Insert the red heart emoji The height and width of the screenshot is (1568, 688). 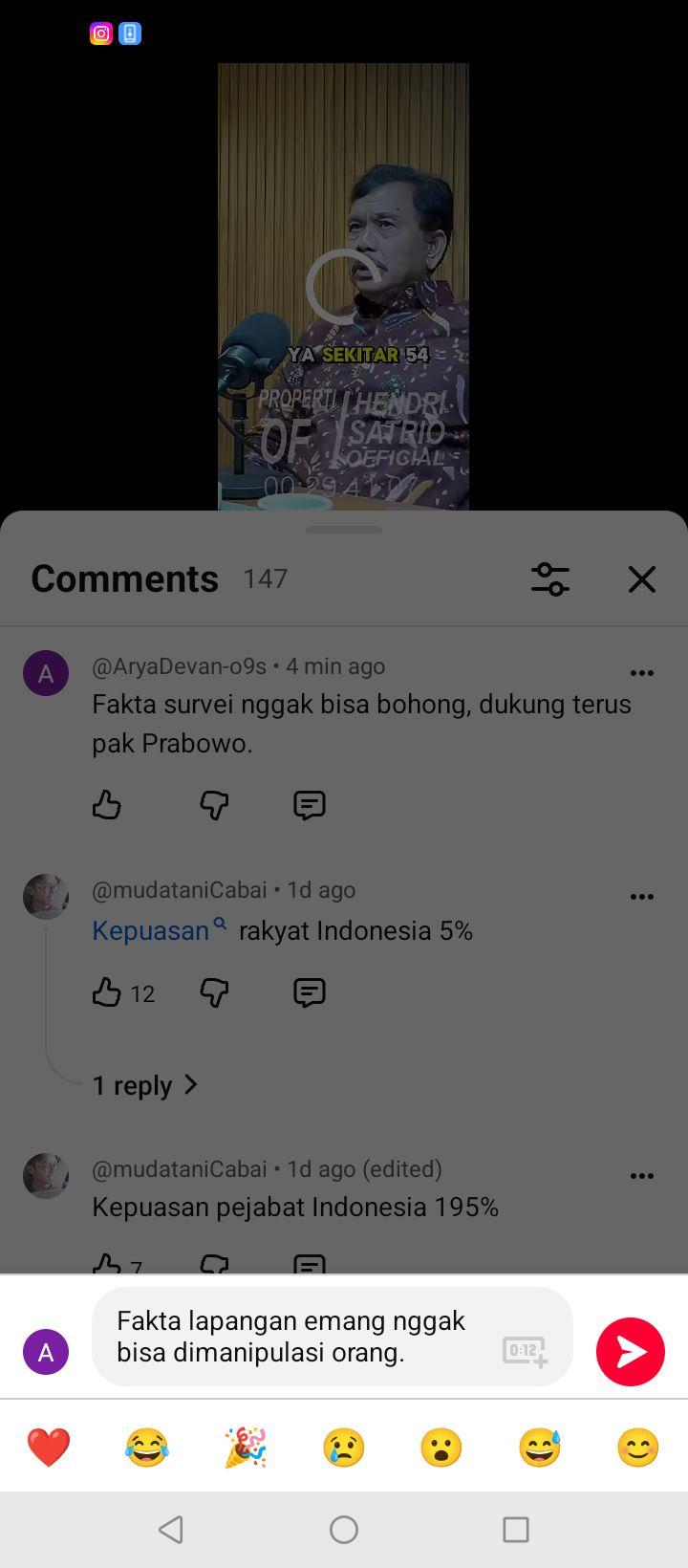pos(49,1448)
